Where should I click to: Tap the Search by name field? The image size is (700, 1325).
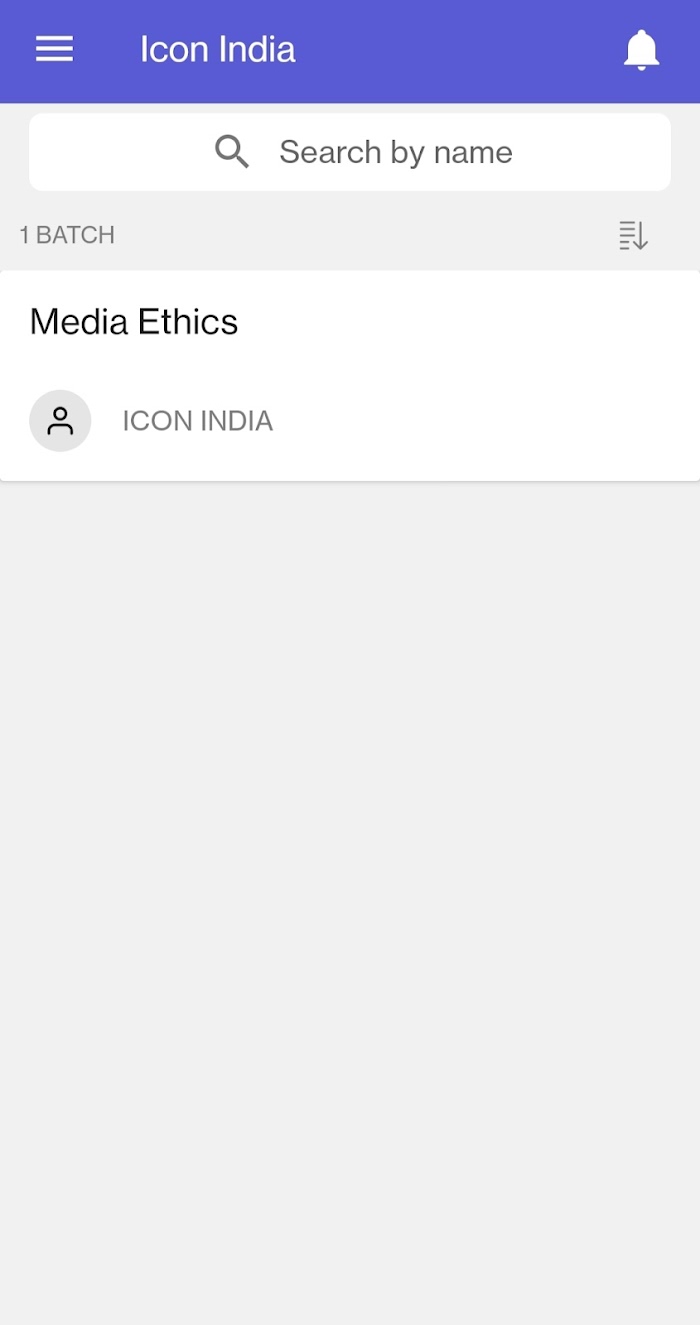pyautogui.click(x=350, y=152)
